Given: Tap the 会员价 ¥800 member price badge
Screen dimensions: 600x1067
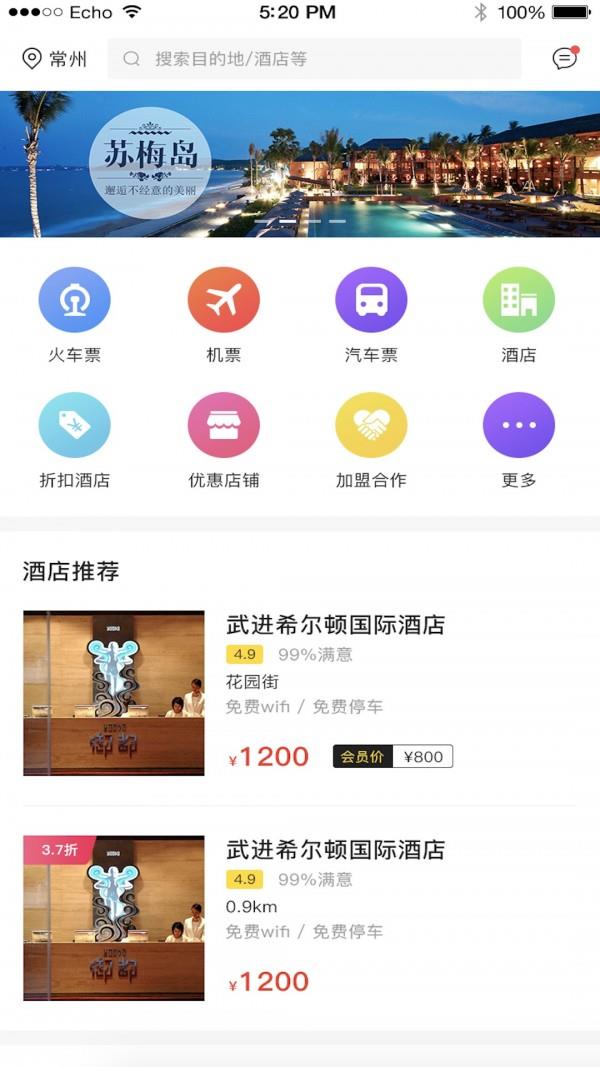Looking at the screenshot, I should [393, 756].
